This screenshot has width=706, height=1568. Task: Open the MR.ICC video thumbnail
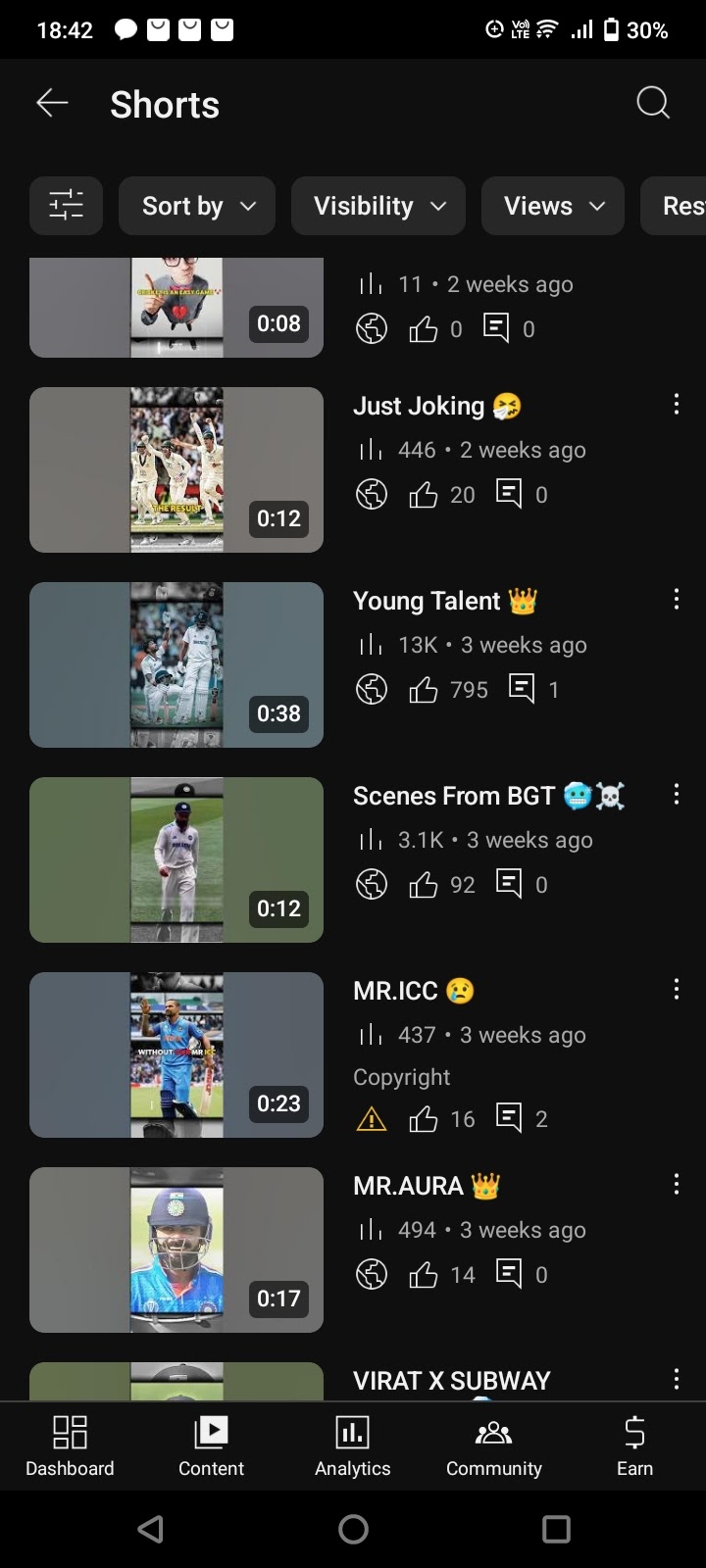(x=176, y=1055)
